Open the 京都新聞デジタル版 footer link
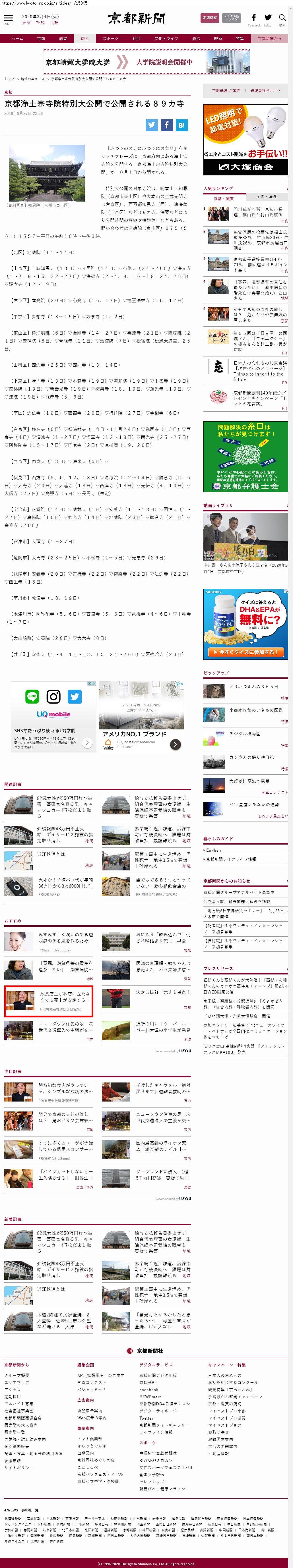This screenshot has width=293, height=1568. [x=158, y=1375]
